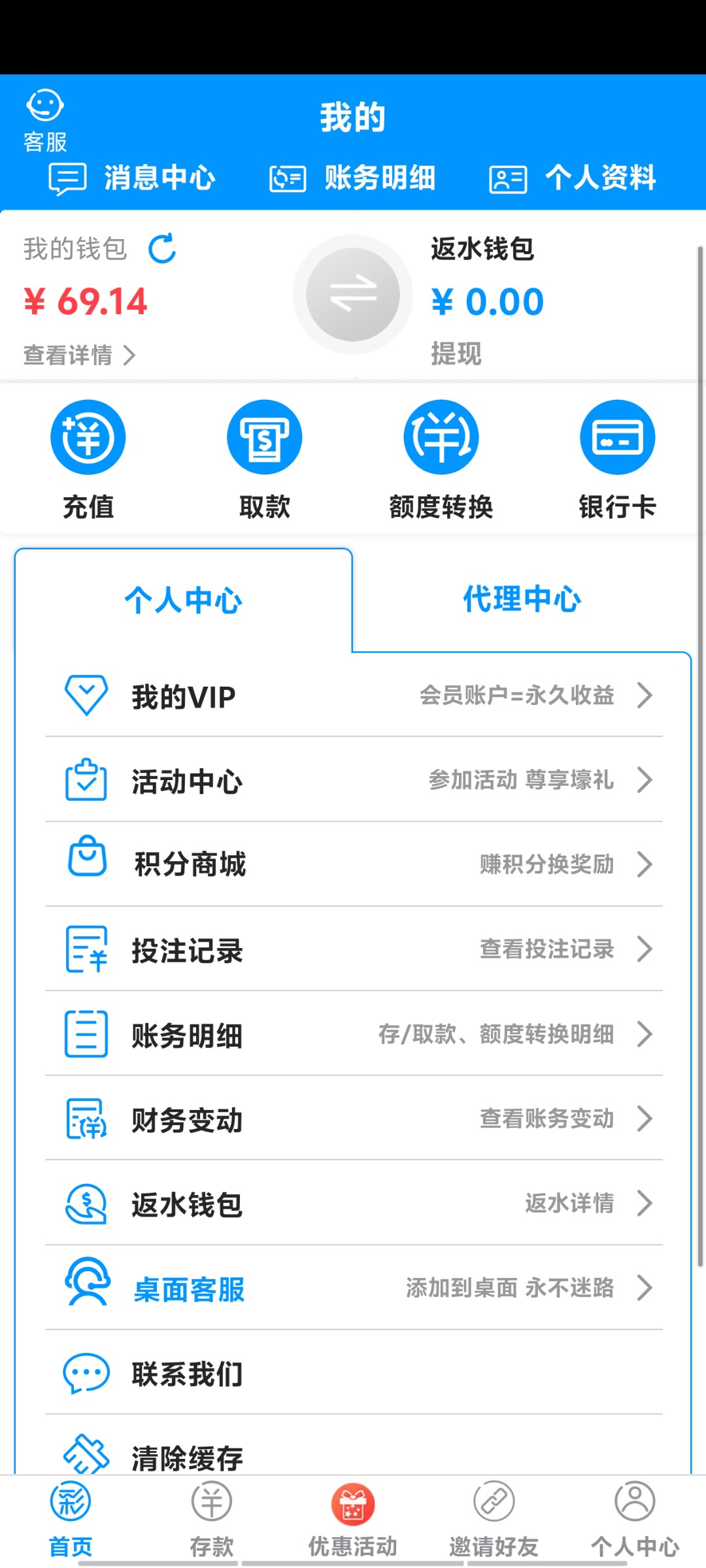Open the 财务变动 row
Viewport: 706px width, 1568px height.
[x=354, y=1119]
